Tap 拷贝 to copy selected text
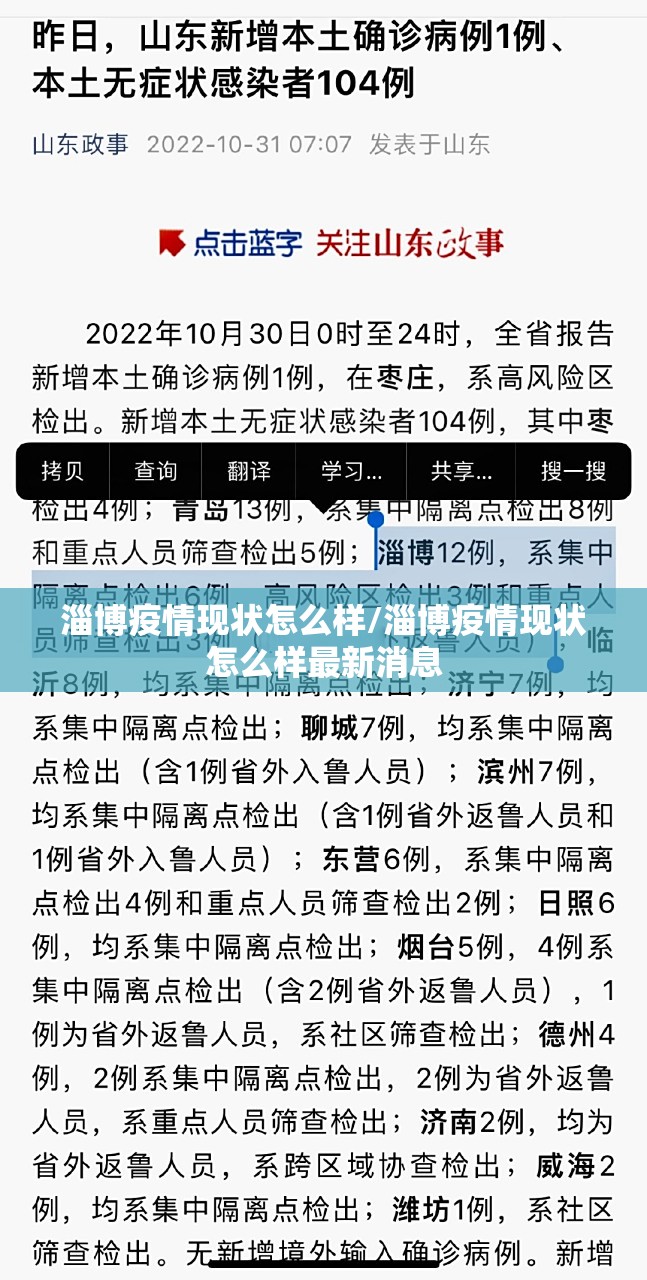 tap(61, 471)
